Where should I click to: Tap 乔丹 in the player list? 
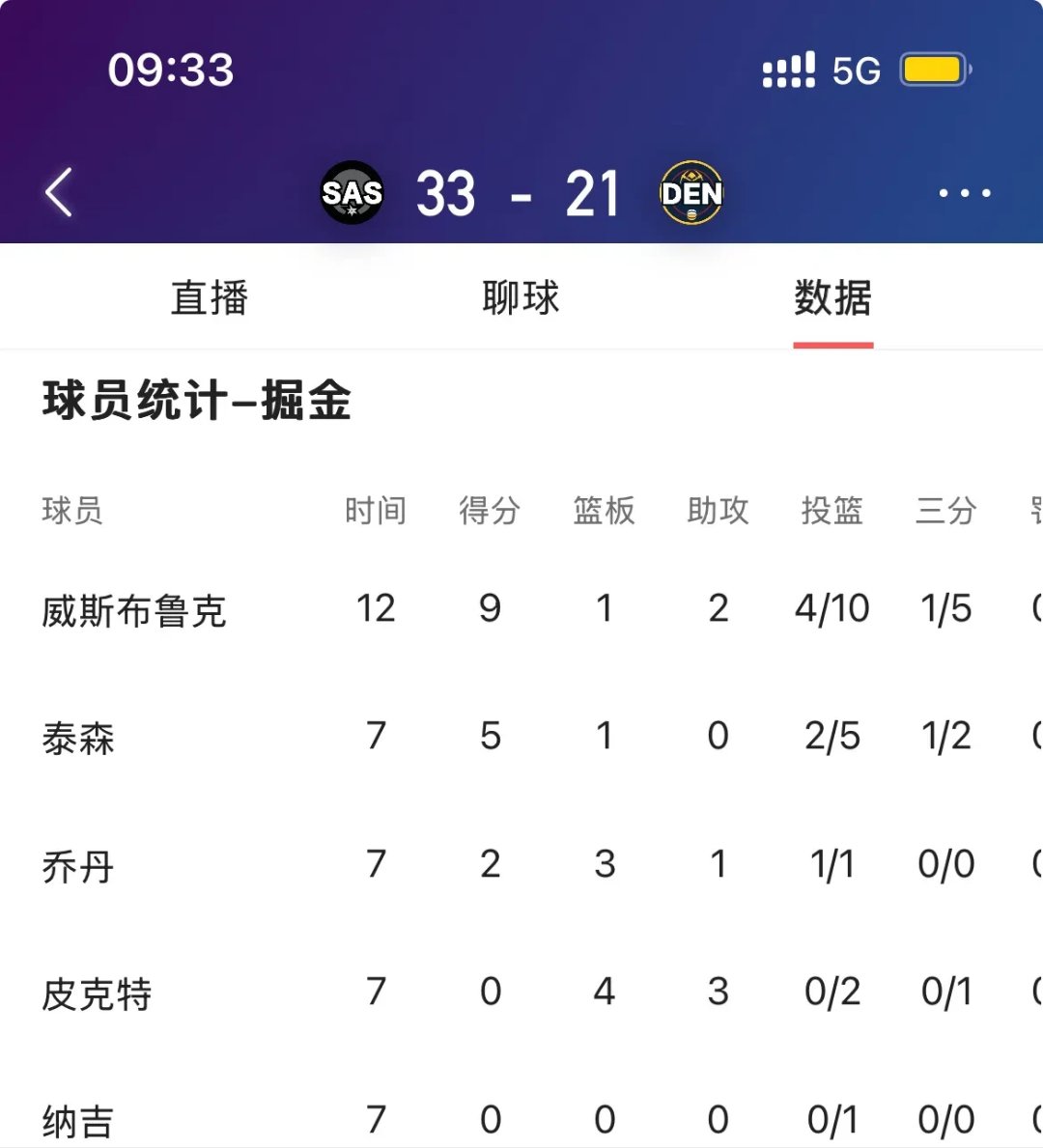coord(75,864)
